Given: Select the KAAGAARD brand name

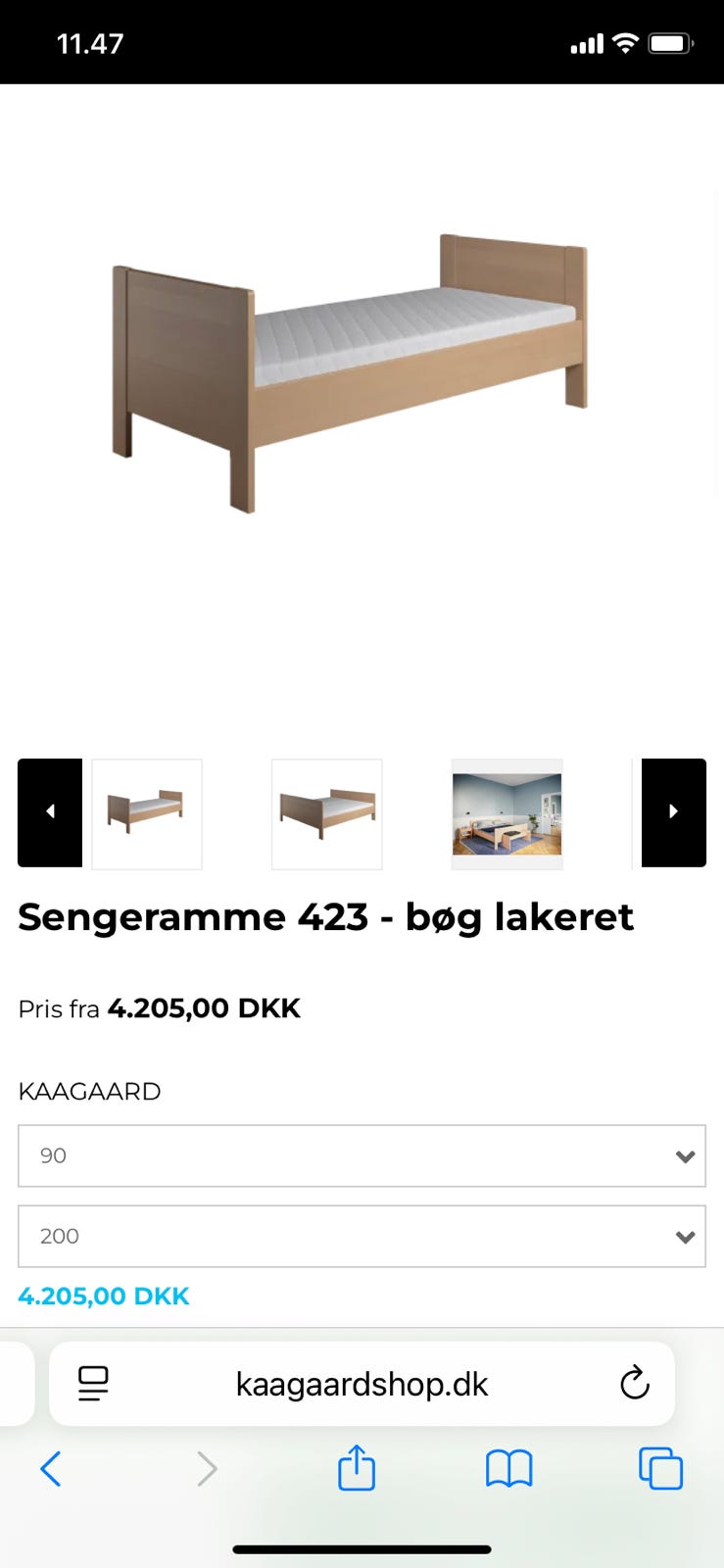Looking at the screenshot, I should tap(89, 1090).
